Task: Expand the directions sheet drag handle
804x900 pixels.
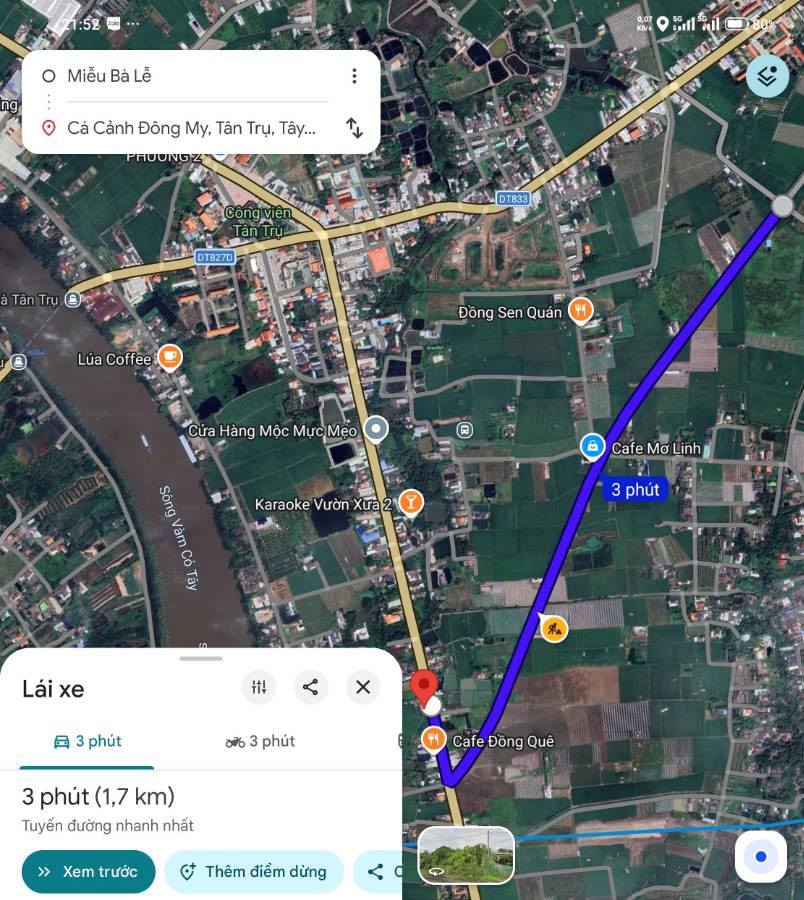Action: (x=200, y=658)
